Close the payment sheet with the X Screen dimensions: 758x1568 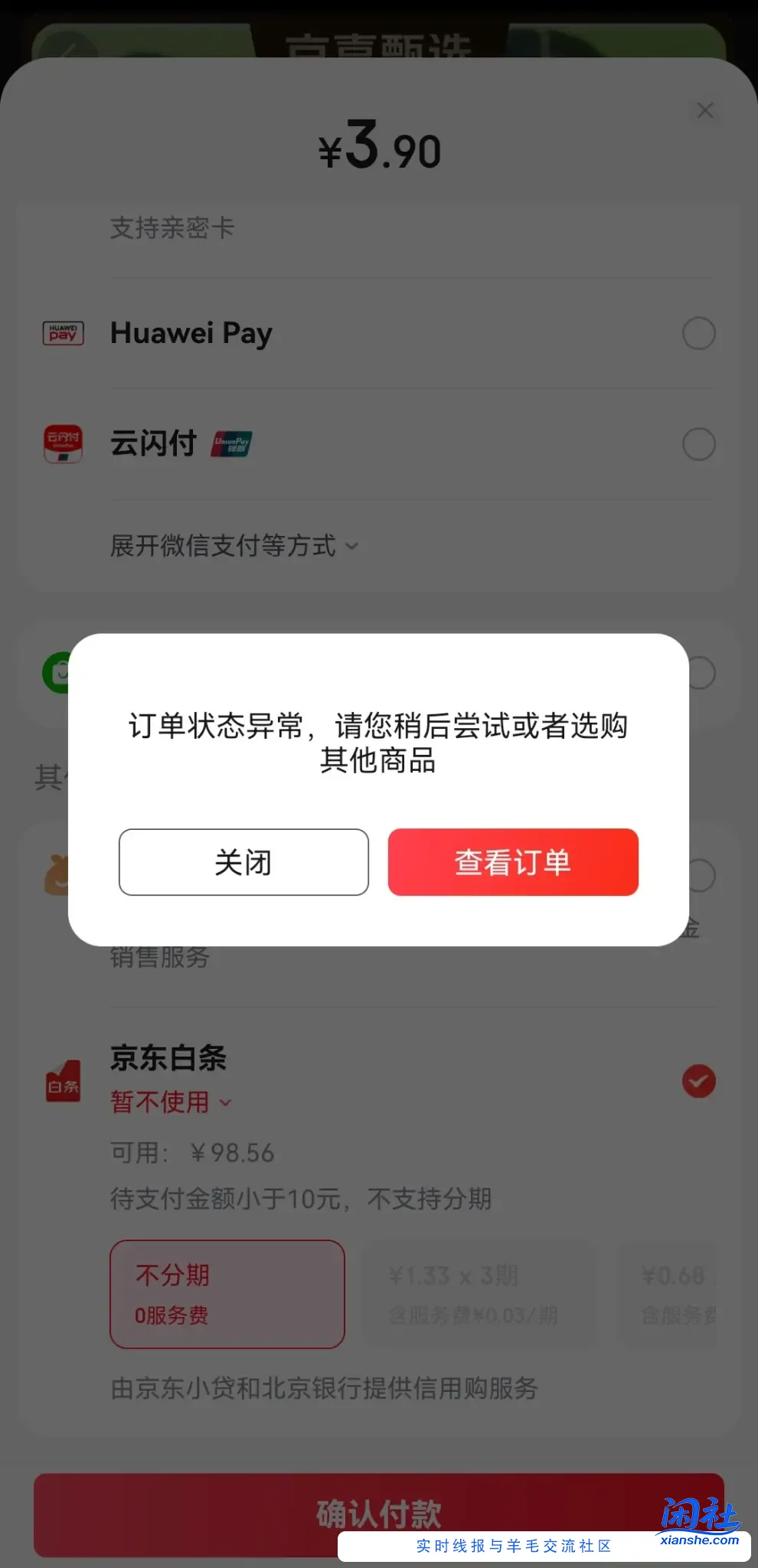point(705,110)
